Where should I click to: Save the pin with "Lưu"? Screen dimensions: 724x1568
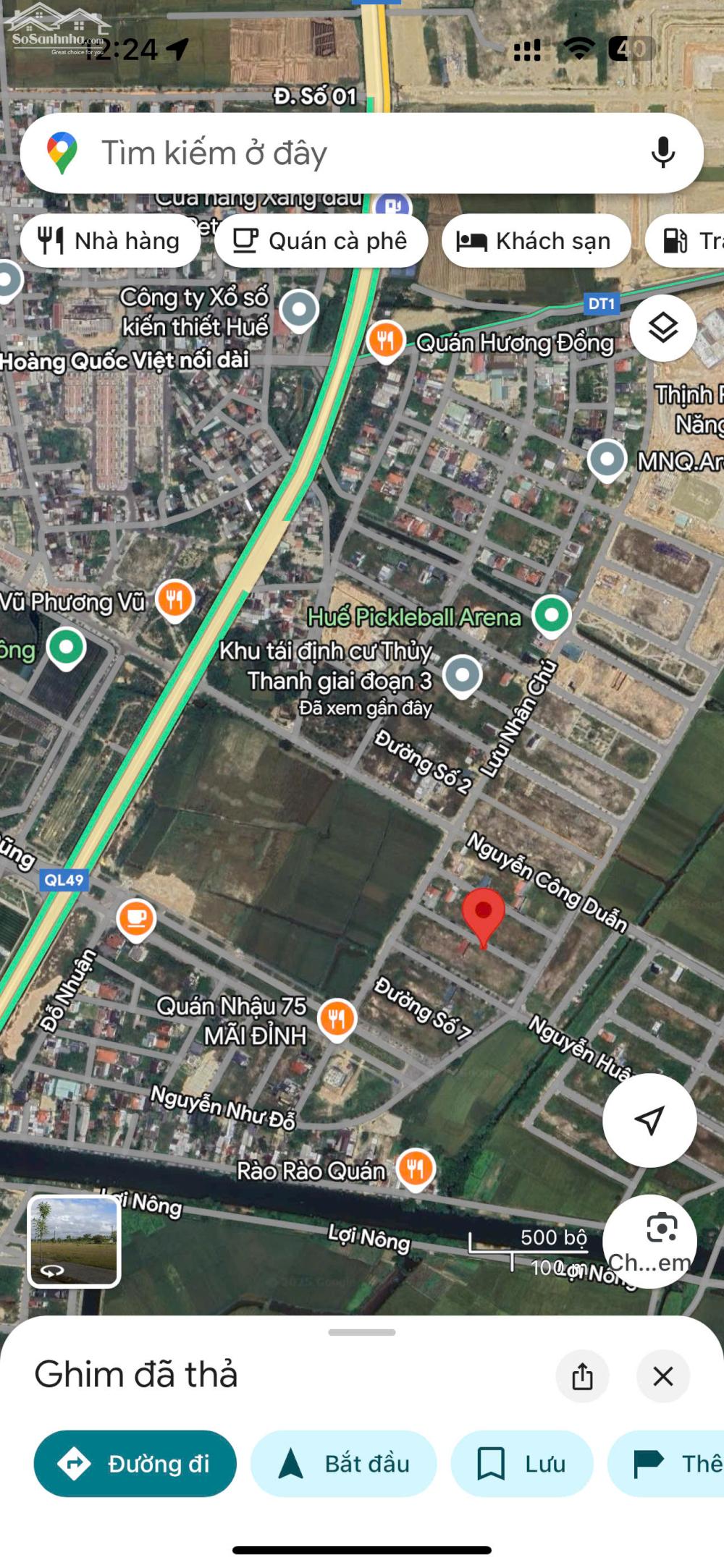tap(521, 1463)
